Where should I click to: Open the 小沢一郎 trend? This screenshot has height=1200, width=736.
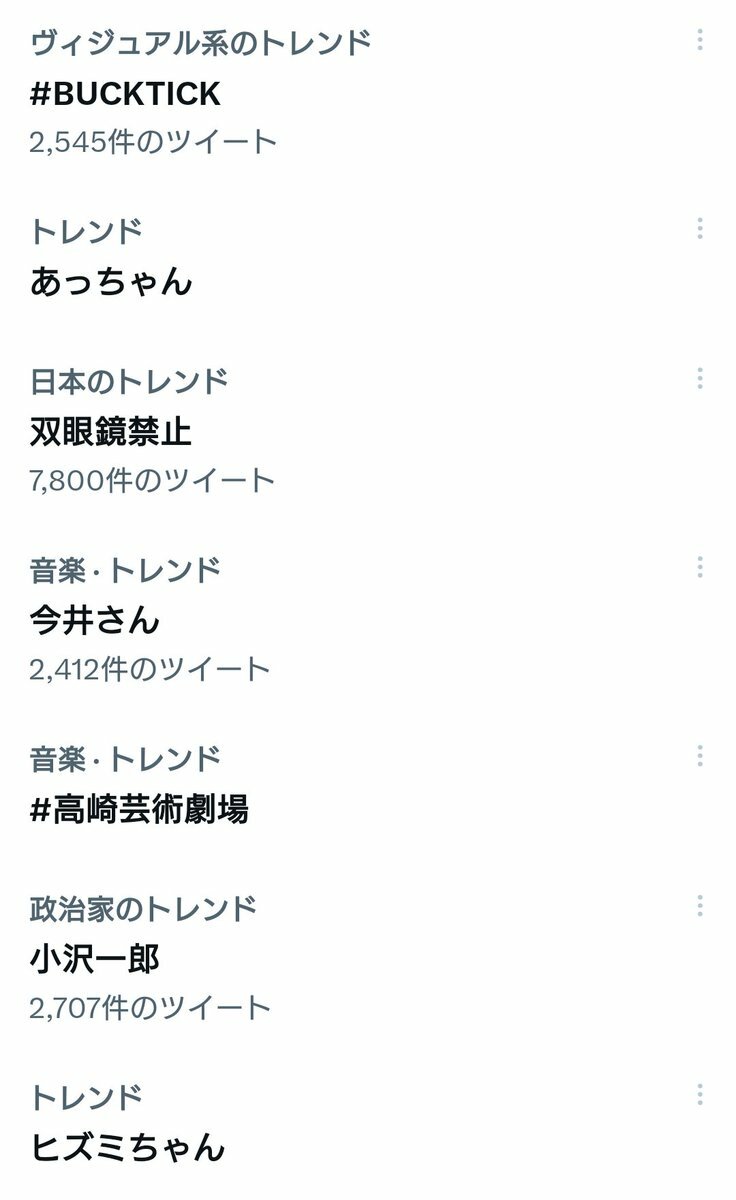click(95, 959)
